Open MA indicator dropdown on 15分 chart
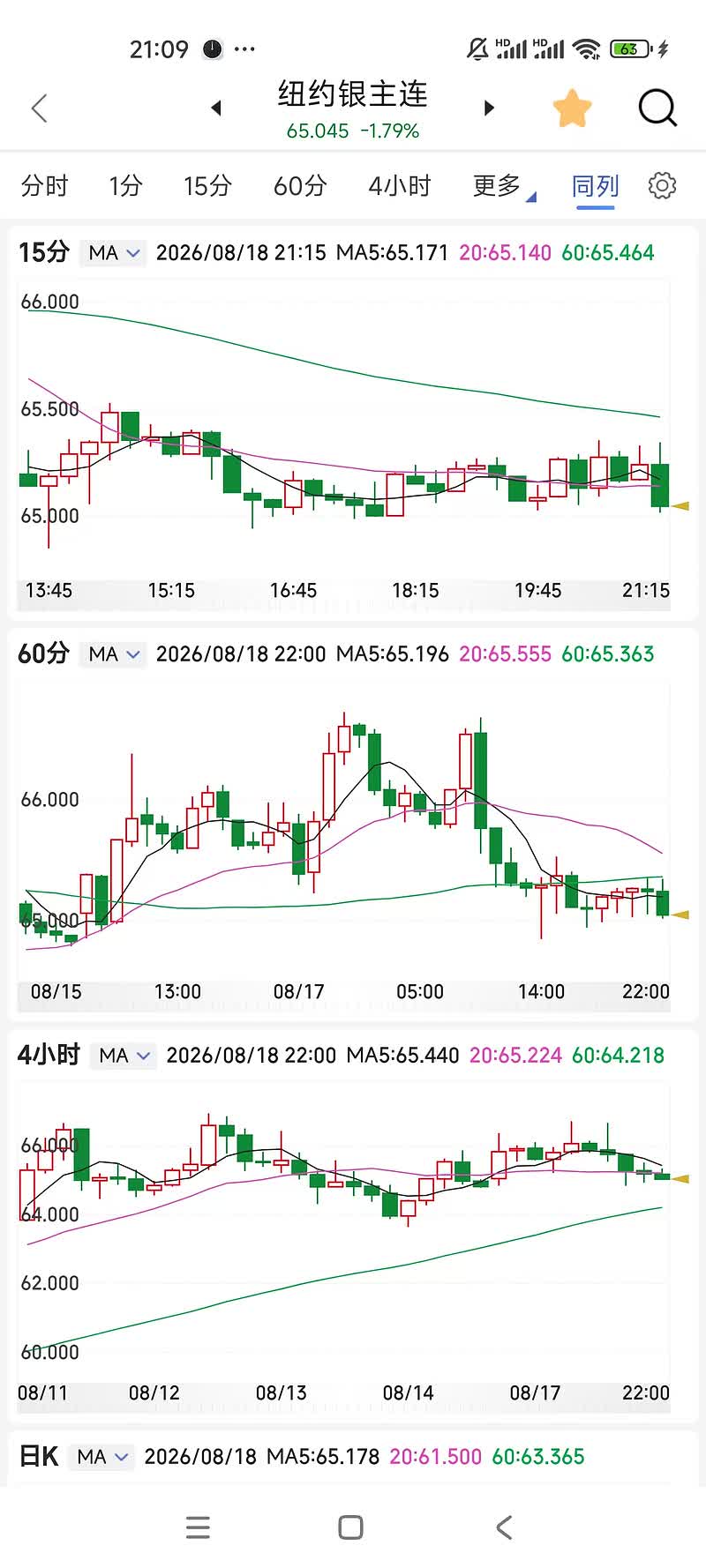The image size is (706, 1568). pos(114,253)
